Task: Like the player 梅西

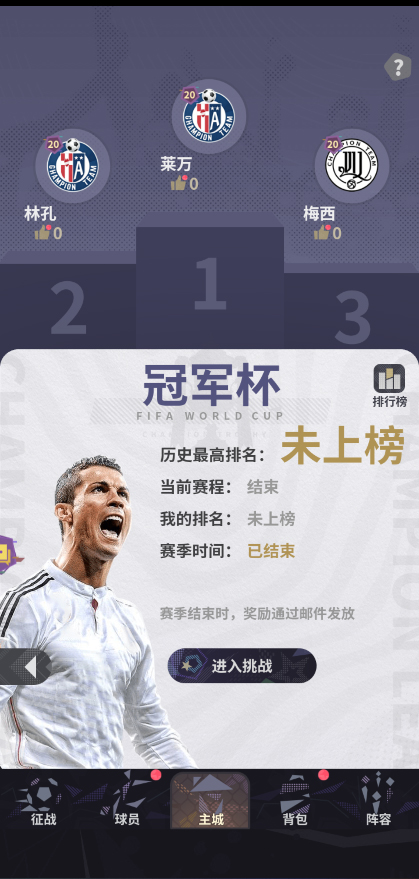Action: (322, 232)
